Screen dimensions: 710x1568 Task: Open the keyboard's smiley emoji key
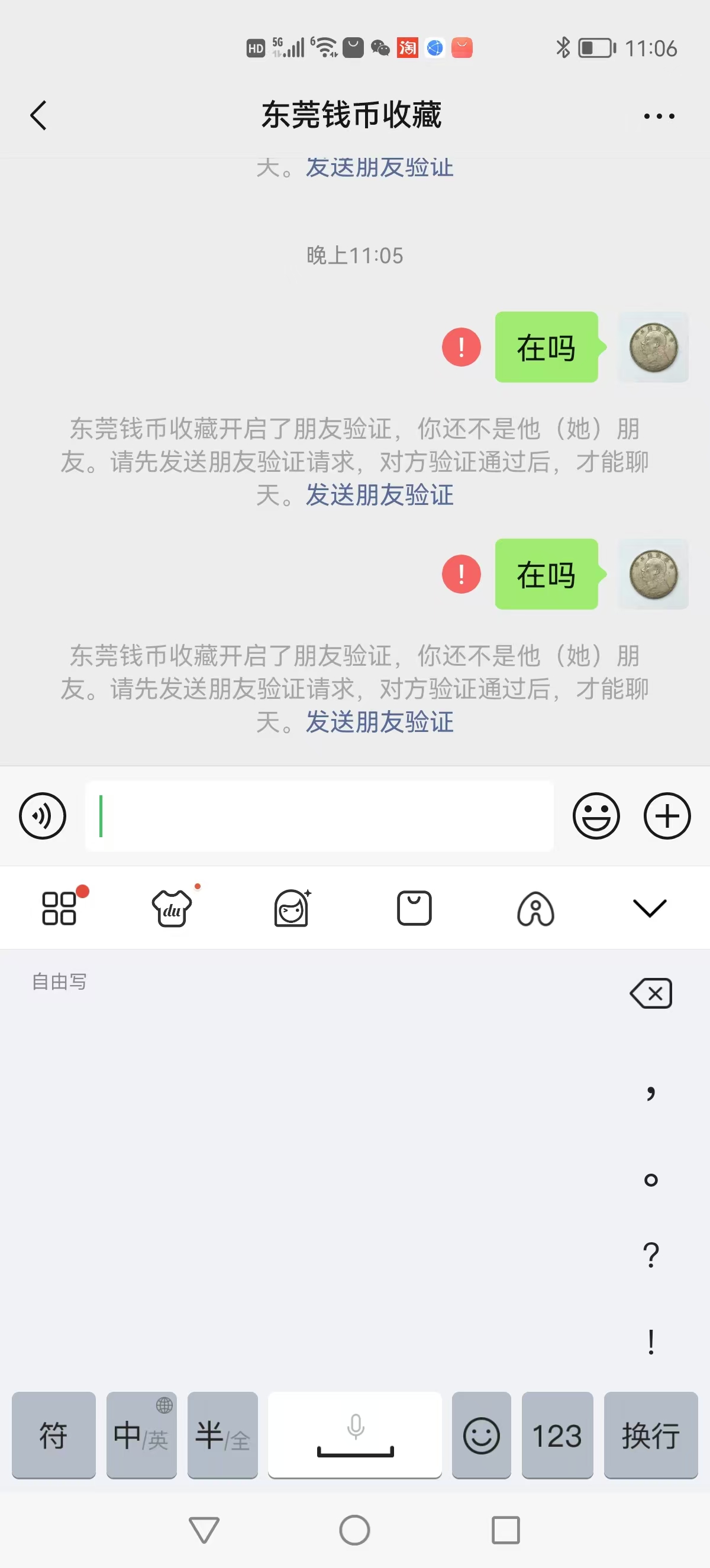click(481, 1436)
